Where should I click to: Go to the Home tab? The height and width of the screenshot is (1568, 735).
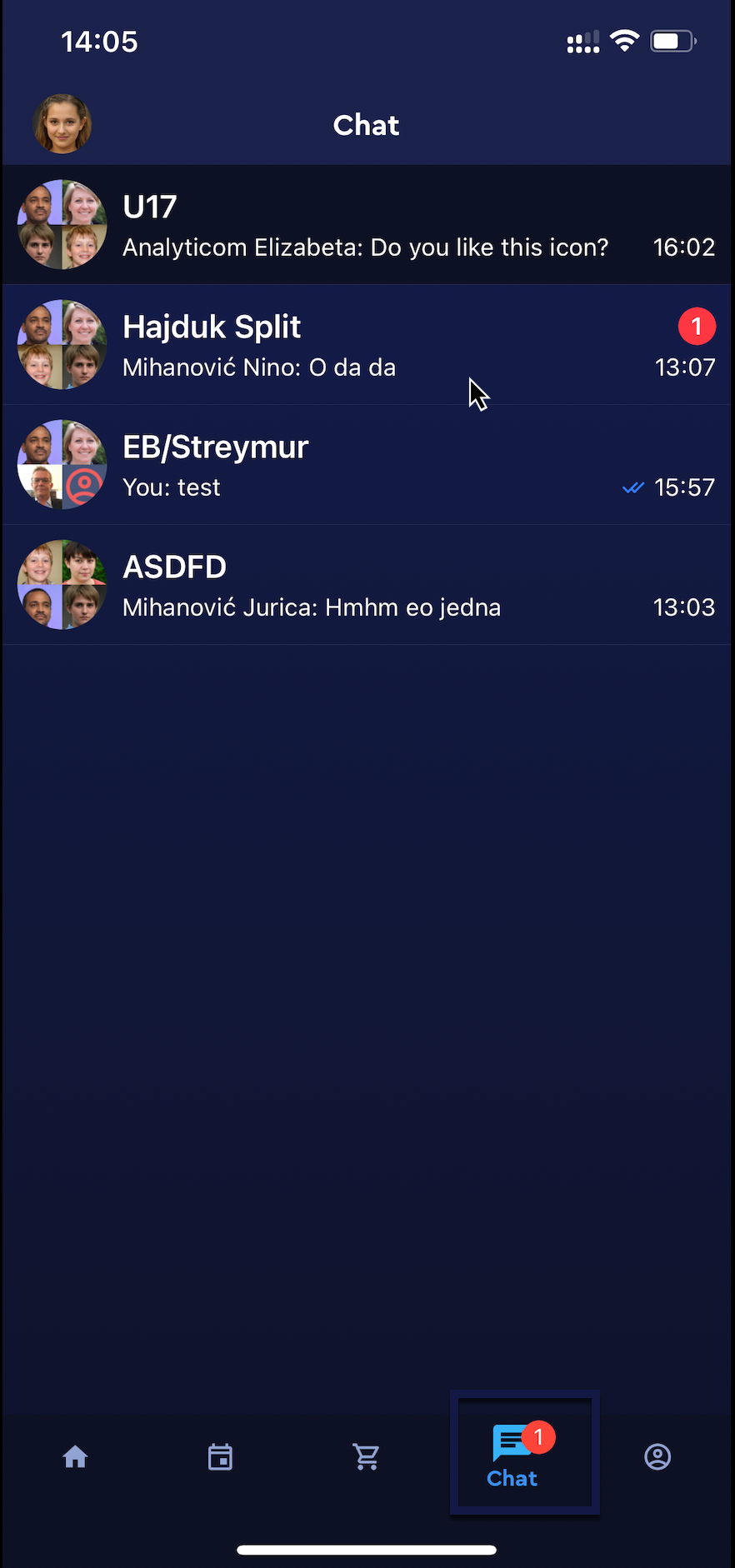click(75, 1456)
